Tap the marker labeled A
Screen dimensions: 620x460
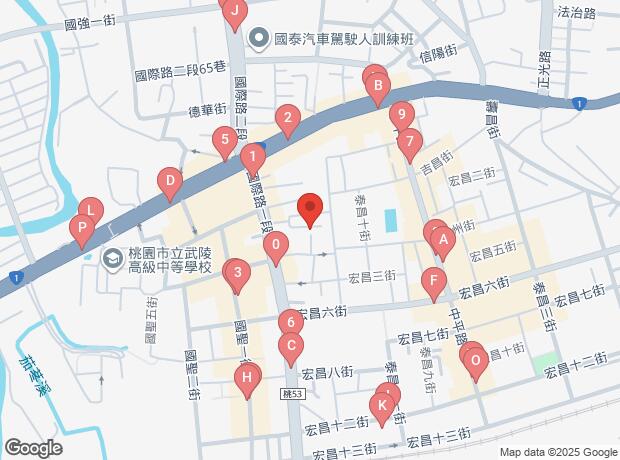pyautogui.click(x=445, y=240)
